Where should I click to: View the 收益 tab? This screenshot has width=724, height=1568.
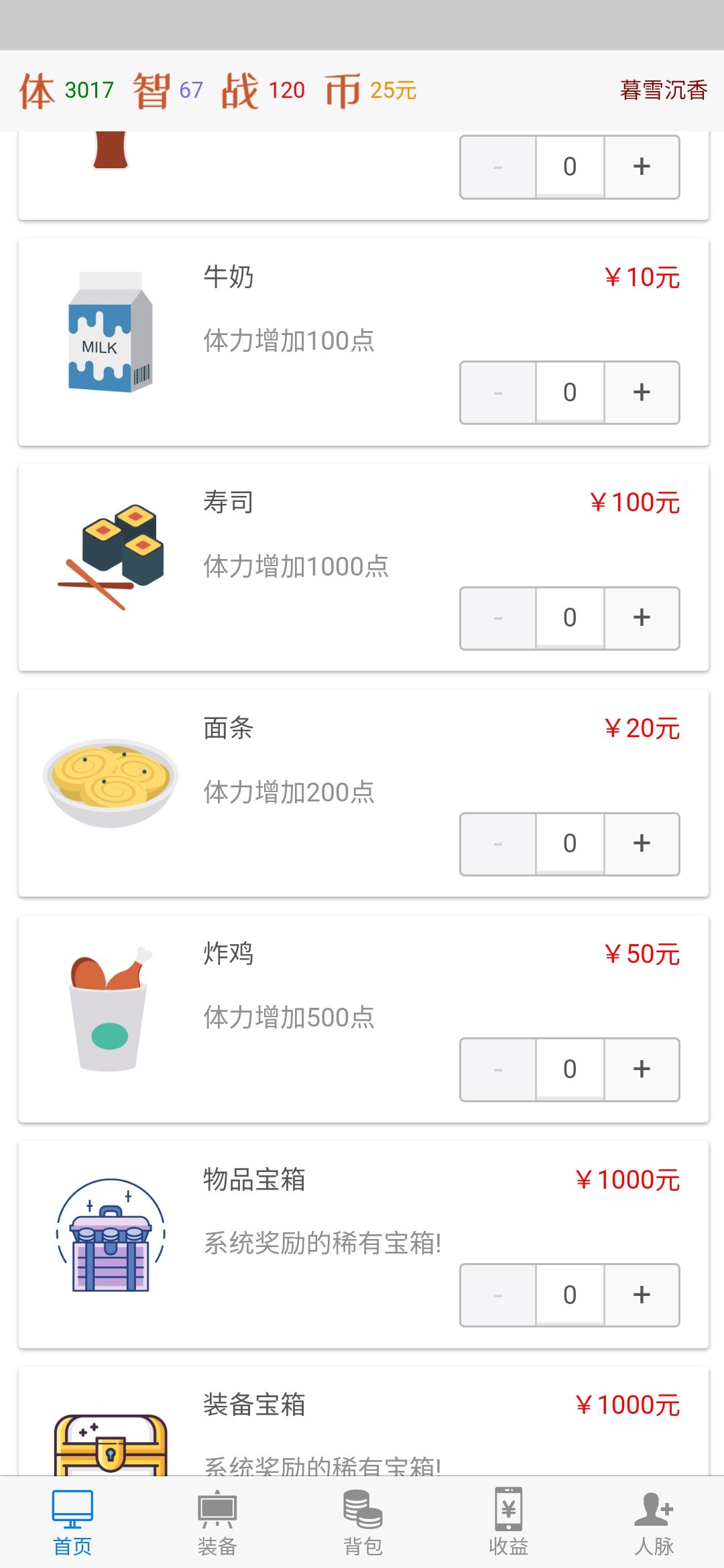click(508, 1522)
